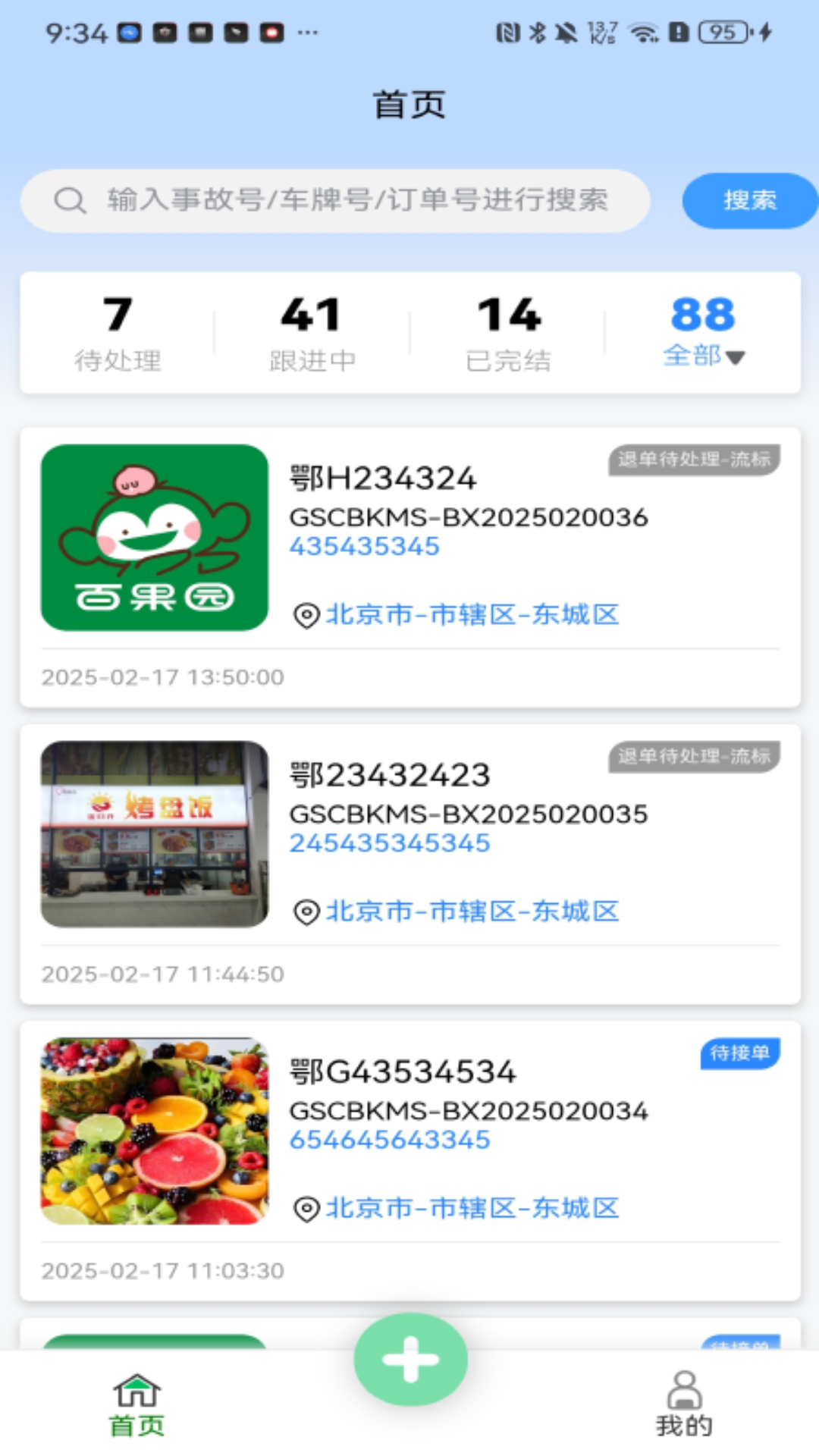Tap phone number 435435345
Screen dimensions: 819x1456
click(365, 547)
